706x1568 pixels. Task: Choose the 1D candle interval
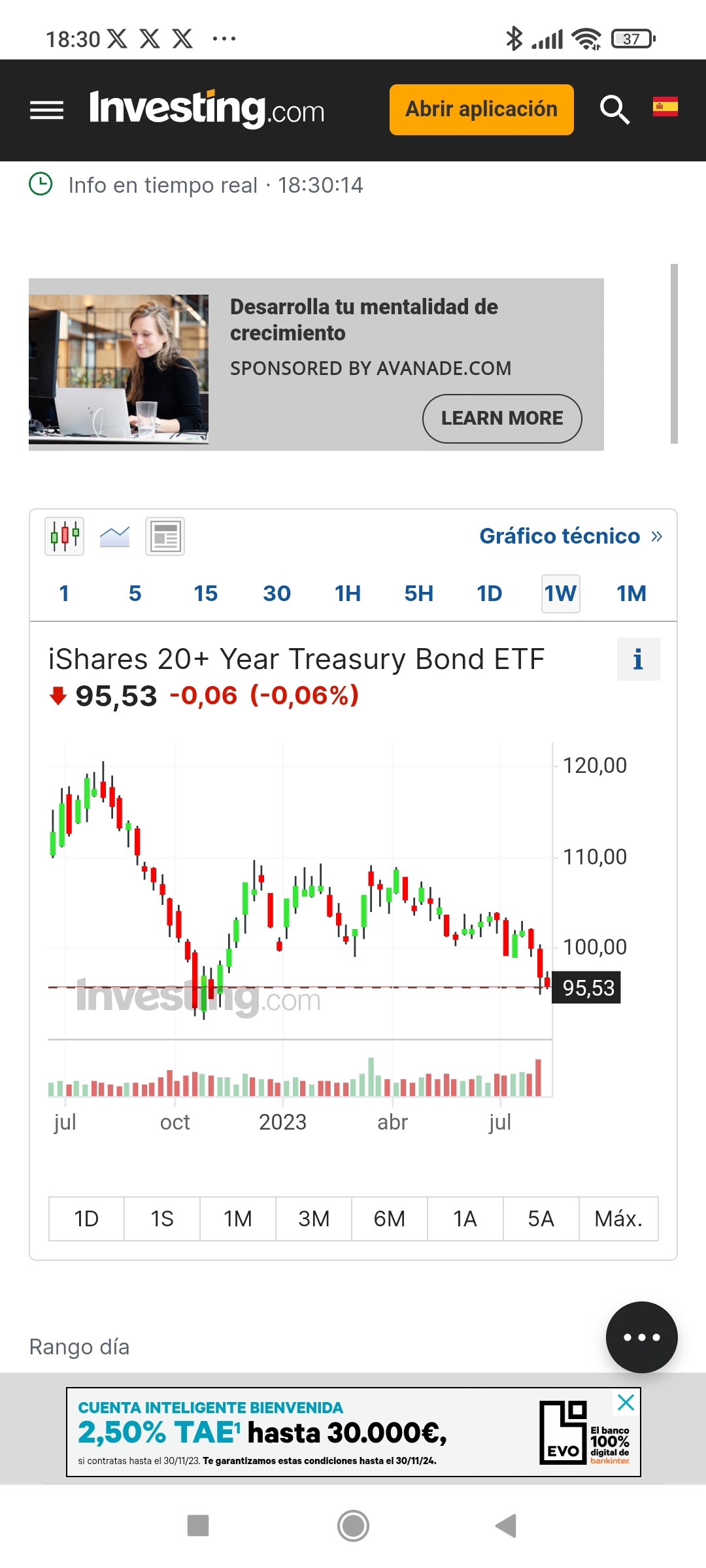tap(489, 593)
